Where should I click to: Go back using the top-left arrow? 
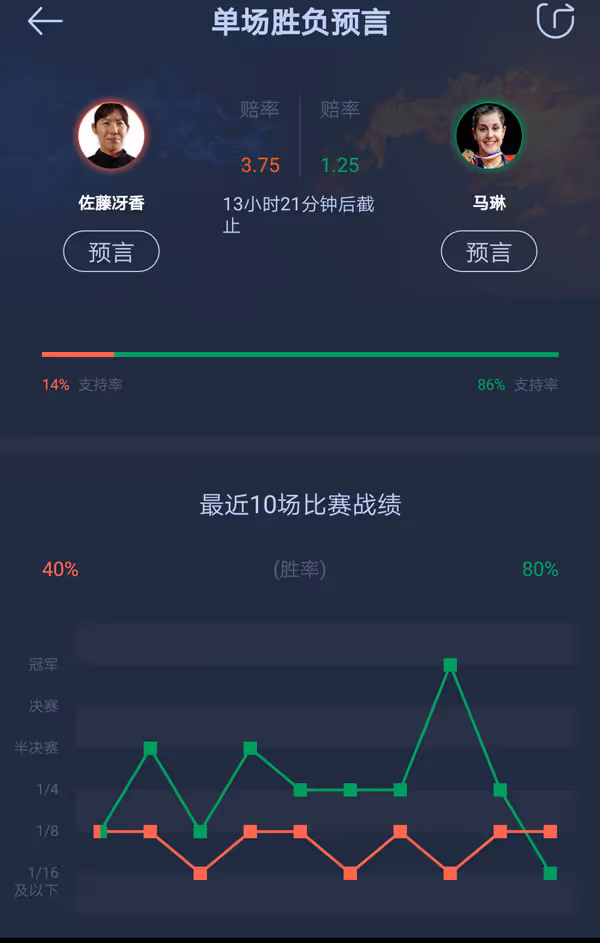(45, 22)
